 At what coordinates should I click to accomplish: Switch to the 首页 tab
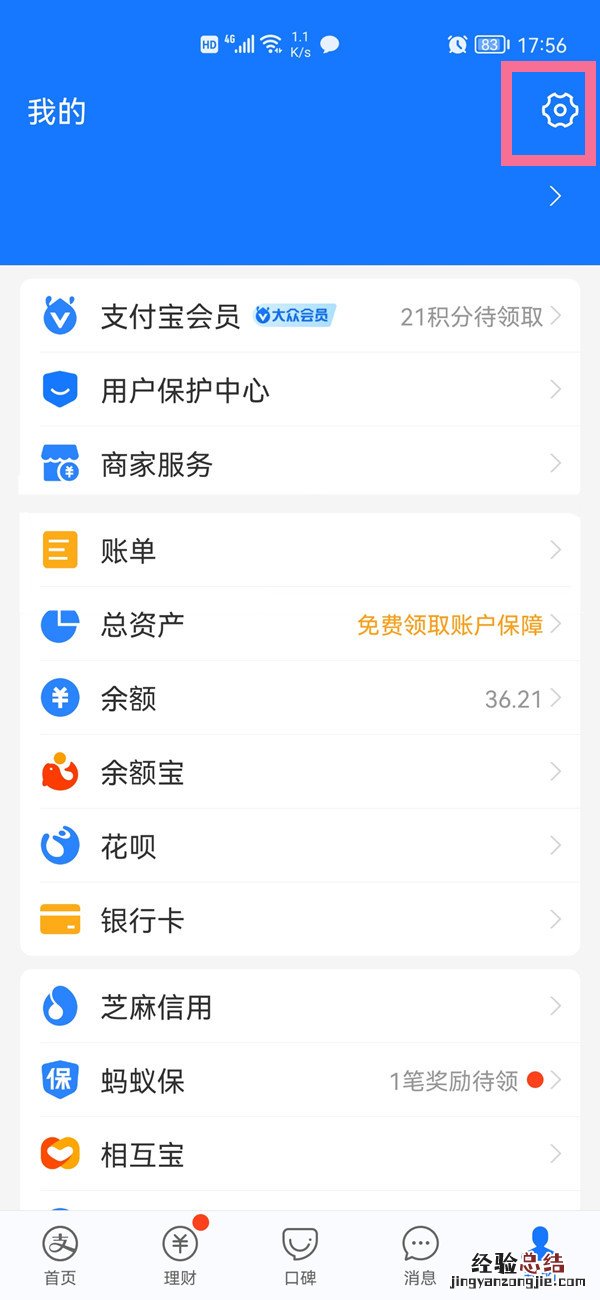60,1255
